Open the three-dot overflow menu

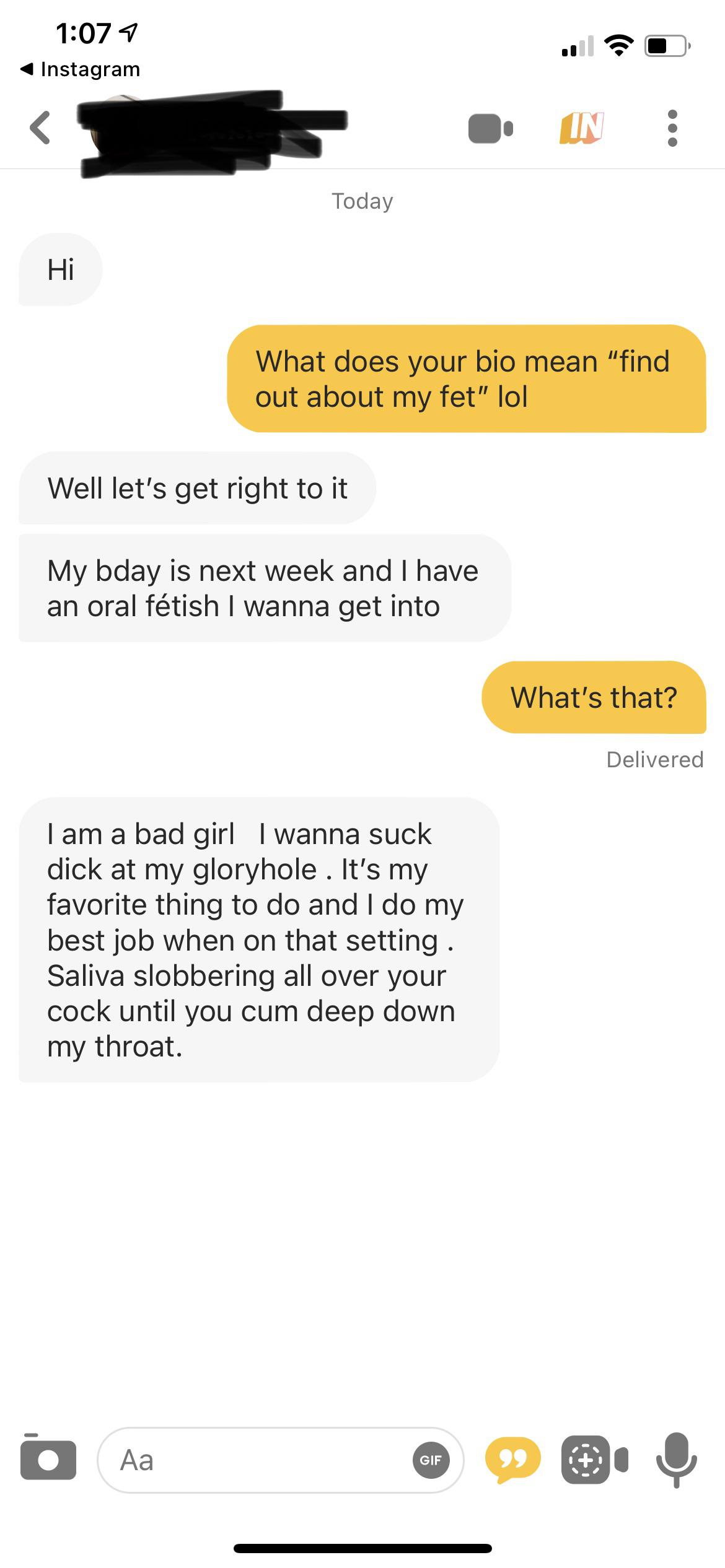(672, 128)
